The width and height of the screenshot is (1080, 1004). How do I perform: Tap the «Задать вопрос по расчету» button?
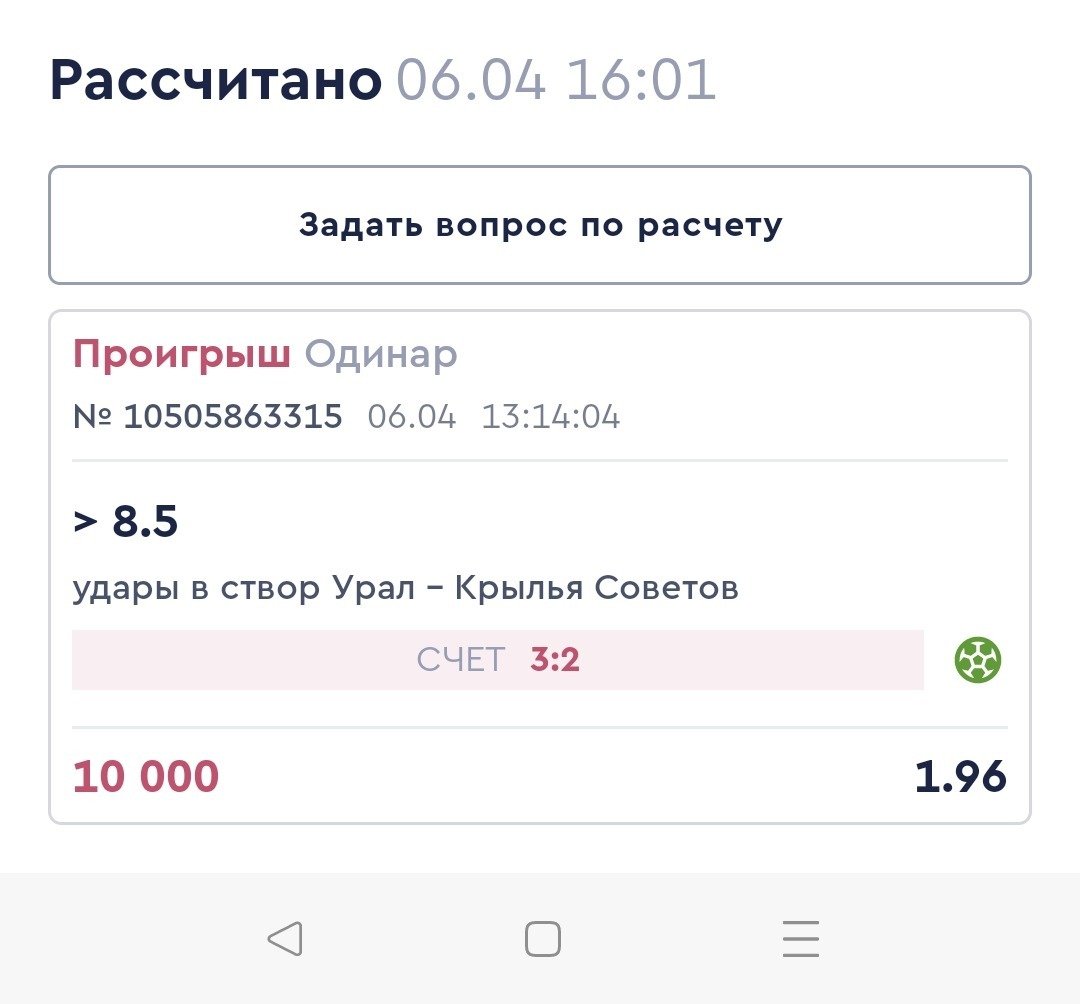point(540,225)
